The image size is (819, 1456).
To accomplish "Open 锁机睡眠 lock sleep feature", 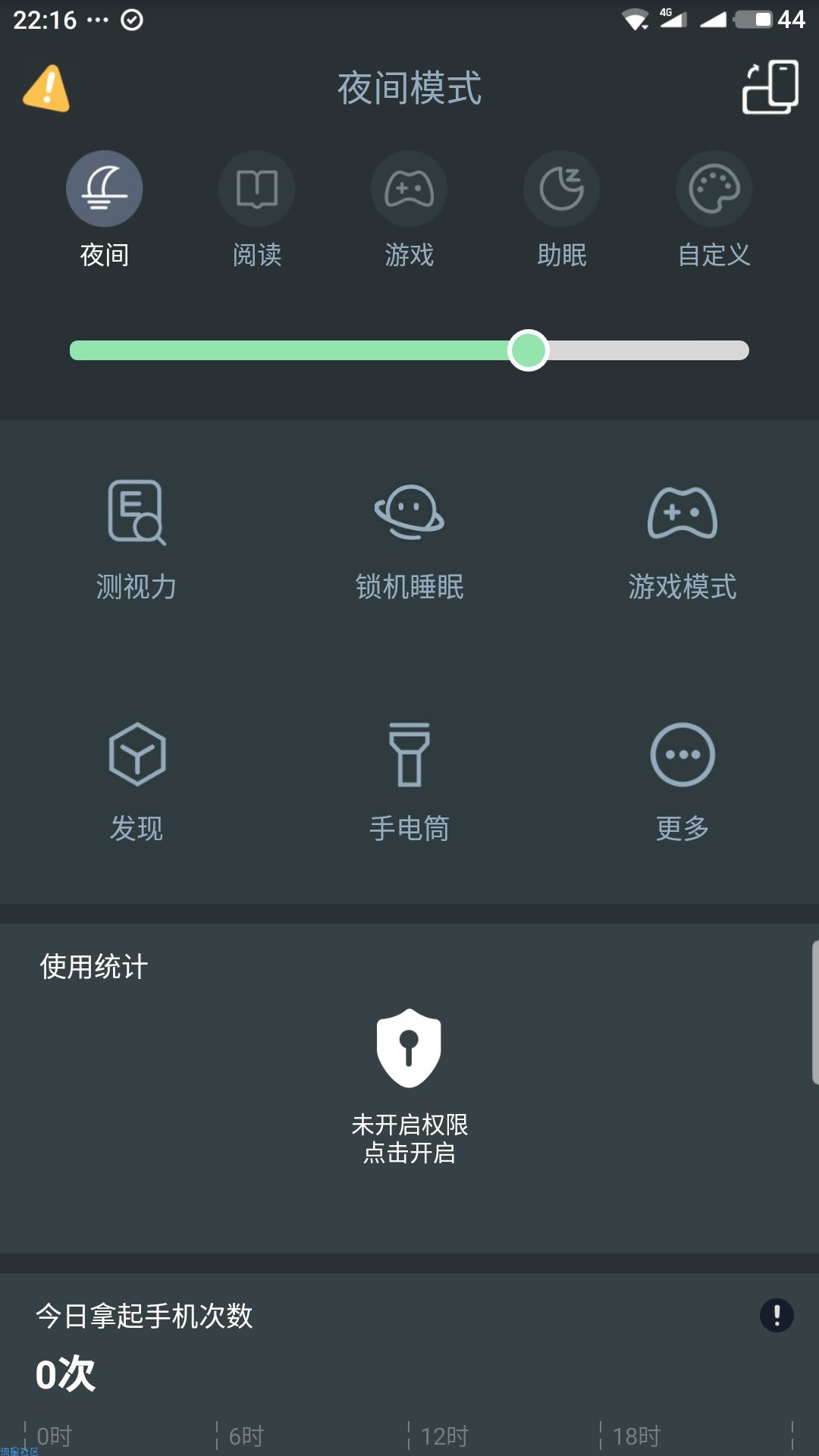I will point(409,540).
